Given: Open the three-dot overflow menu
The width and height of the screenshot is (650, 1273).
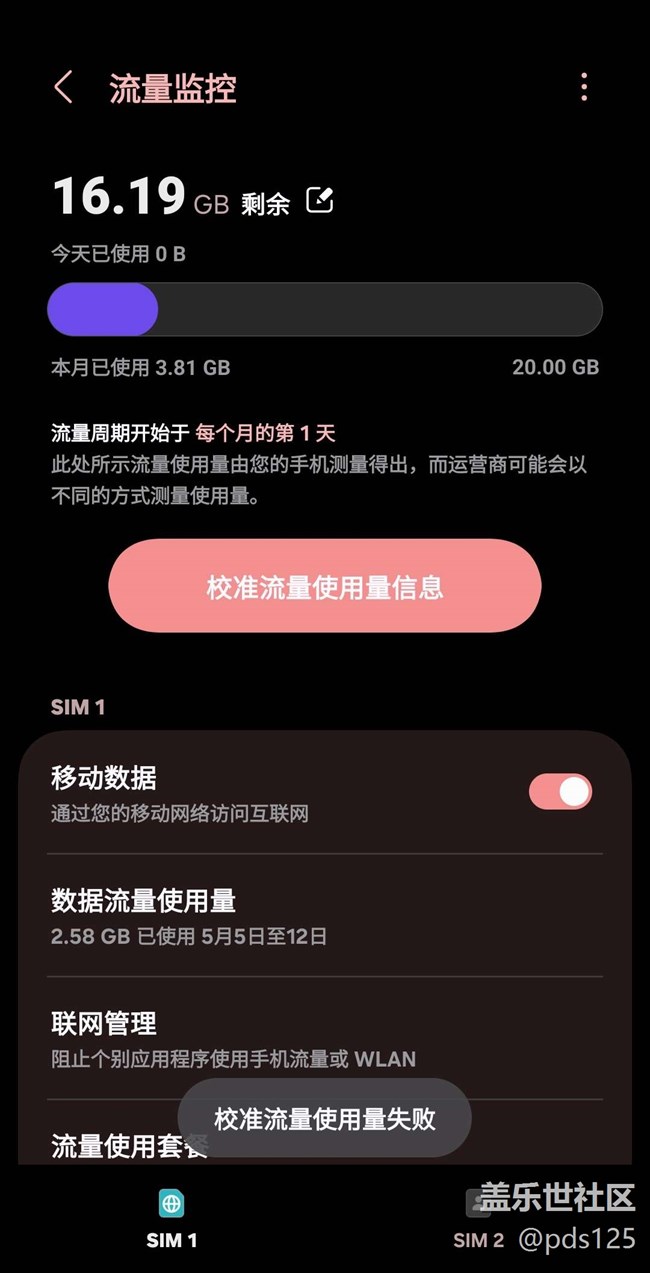Looking at the screenshot, I should point(584,88).
